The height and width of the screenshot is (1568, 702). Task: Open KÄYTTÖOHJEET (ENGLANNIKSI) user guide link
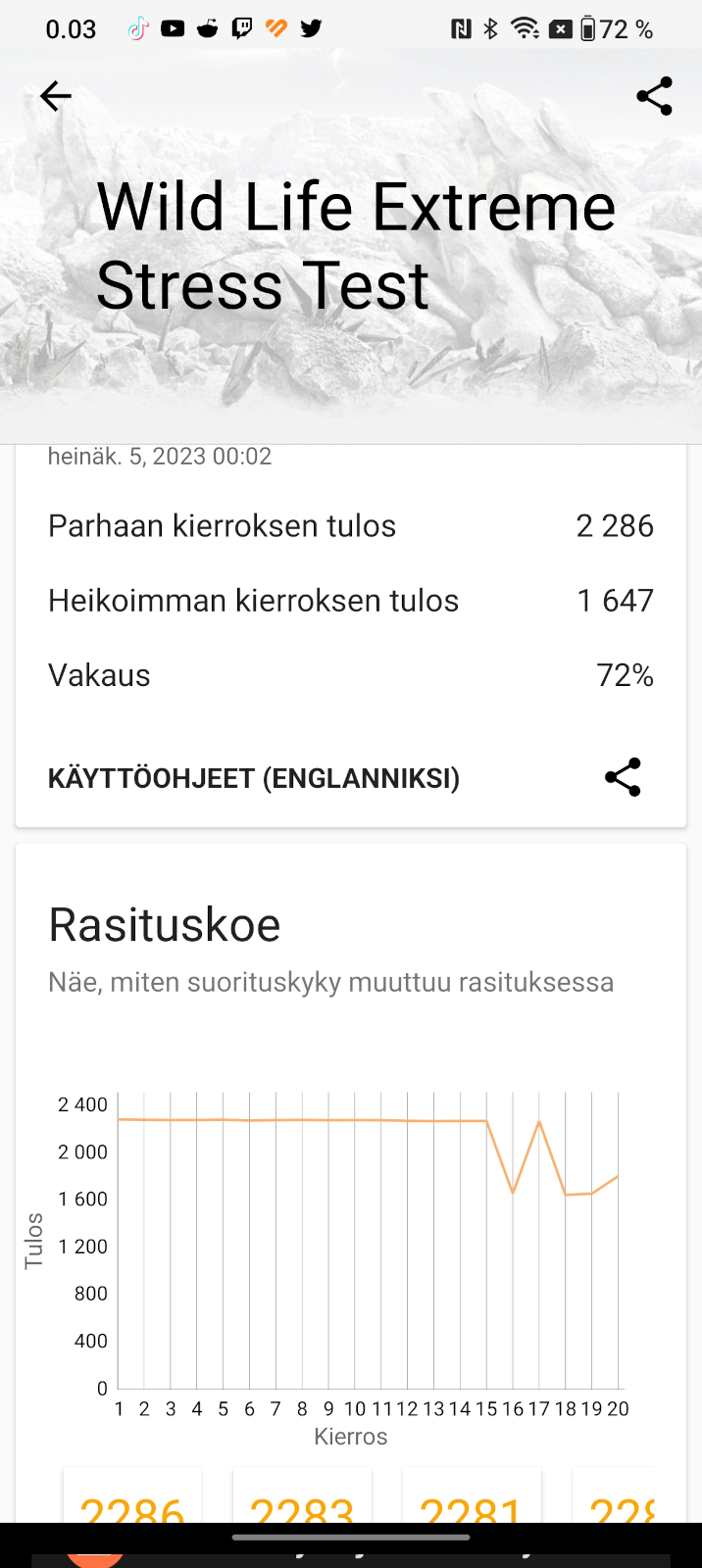(254, 779)
